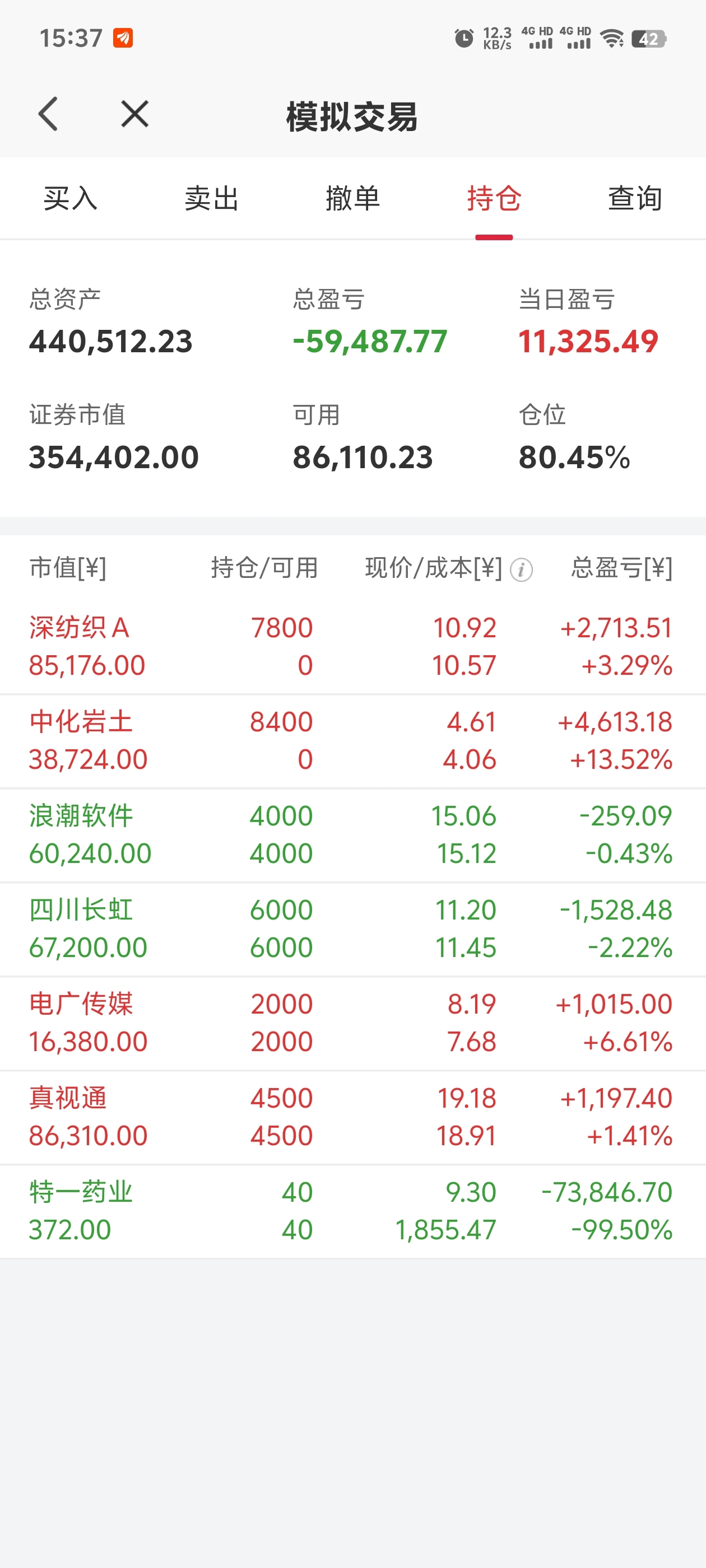Click the battery indicator icon
Viewport: 706px width, 1568px height.
pyautogui.click(x=648, y=38)
